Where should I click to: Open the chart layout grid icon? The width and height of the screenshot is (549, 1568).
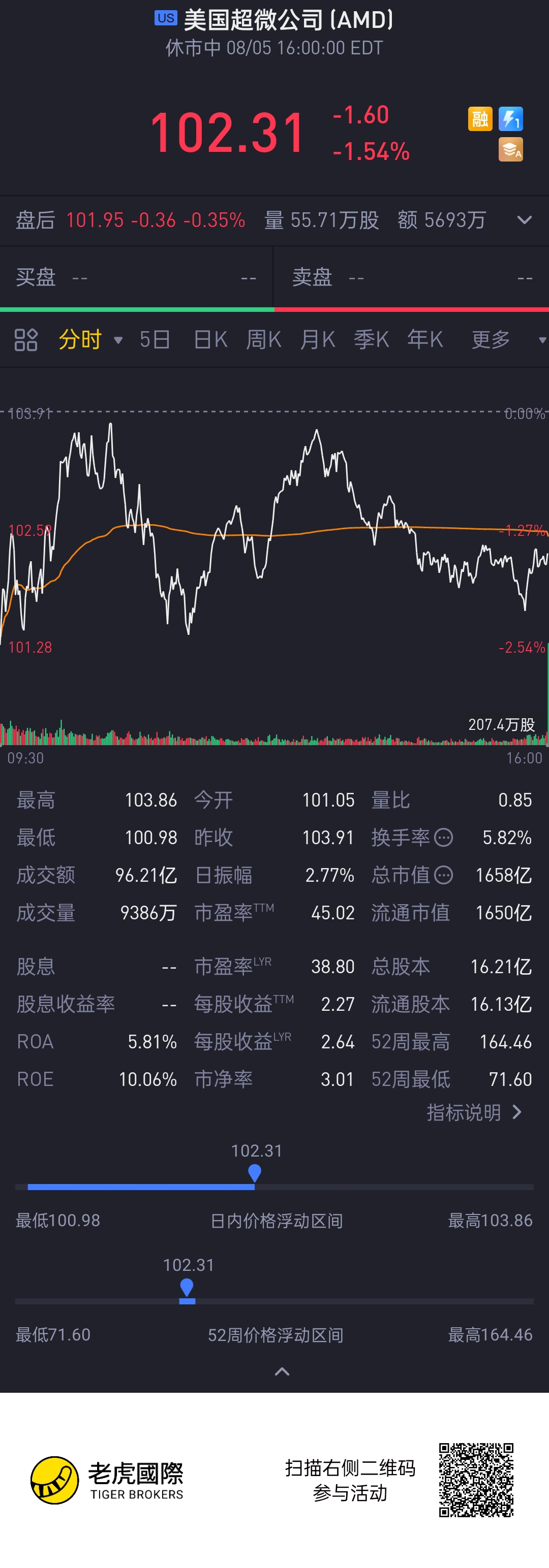point(26,340)
